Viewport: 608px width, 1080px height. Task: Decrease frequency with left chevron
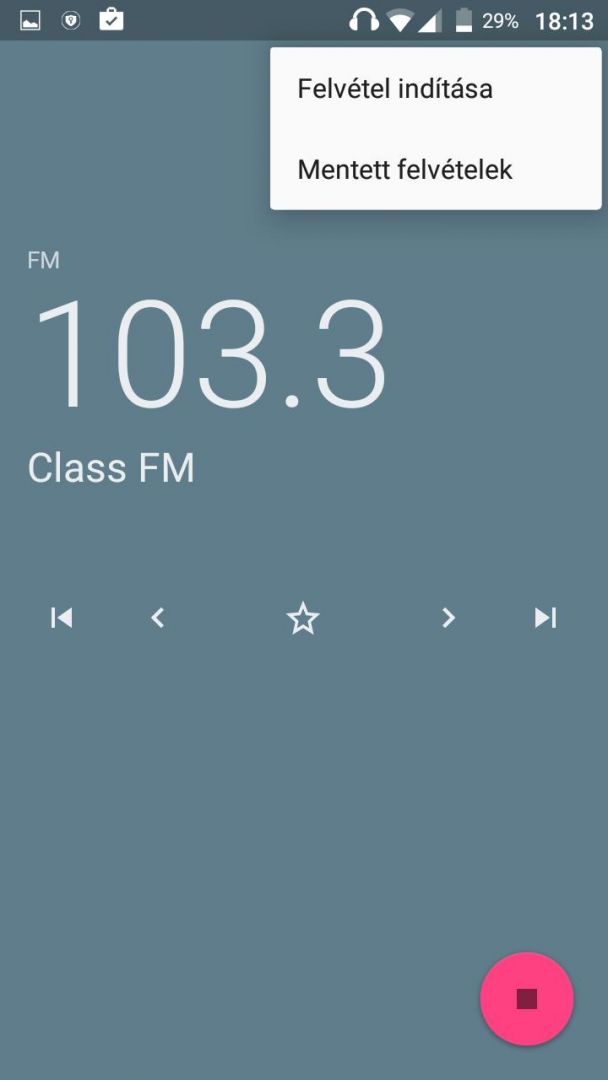click(158, 618)
